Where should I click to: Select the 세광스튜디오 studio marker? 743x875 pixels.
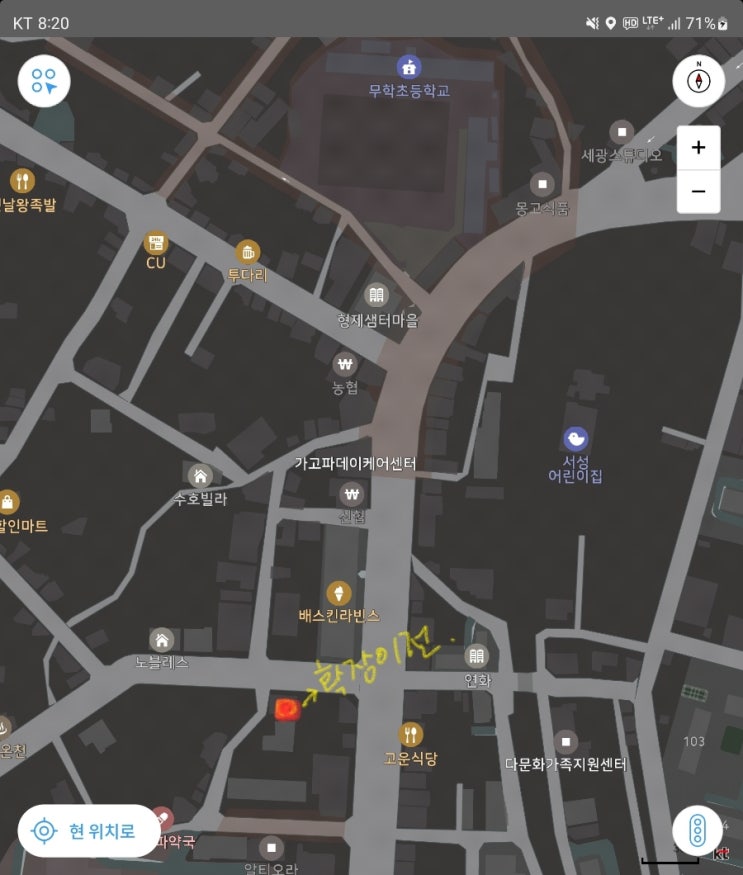point(622,132)
